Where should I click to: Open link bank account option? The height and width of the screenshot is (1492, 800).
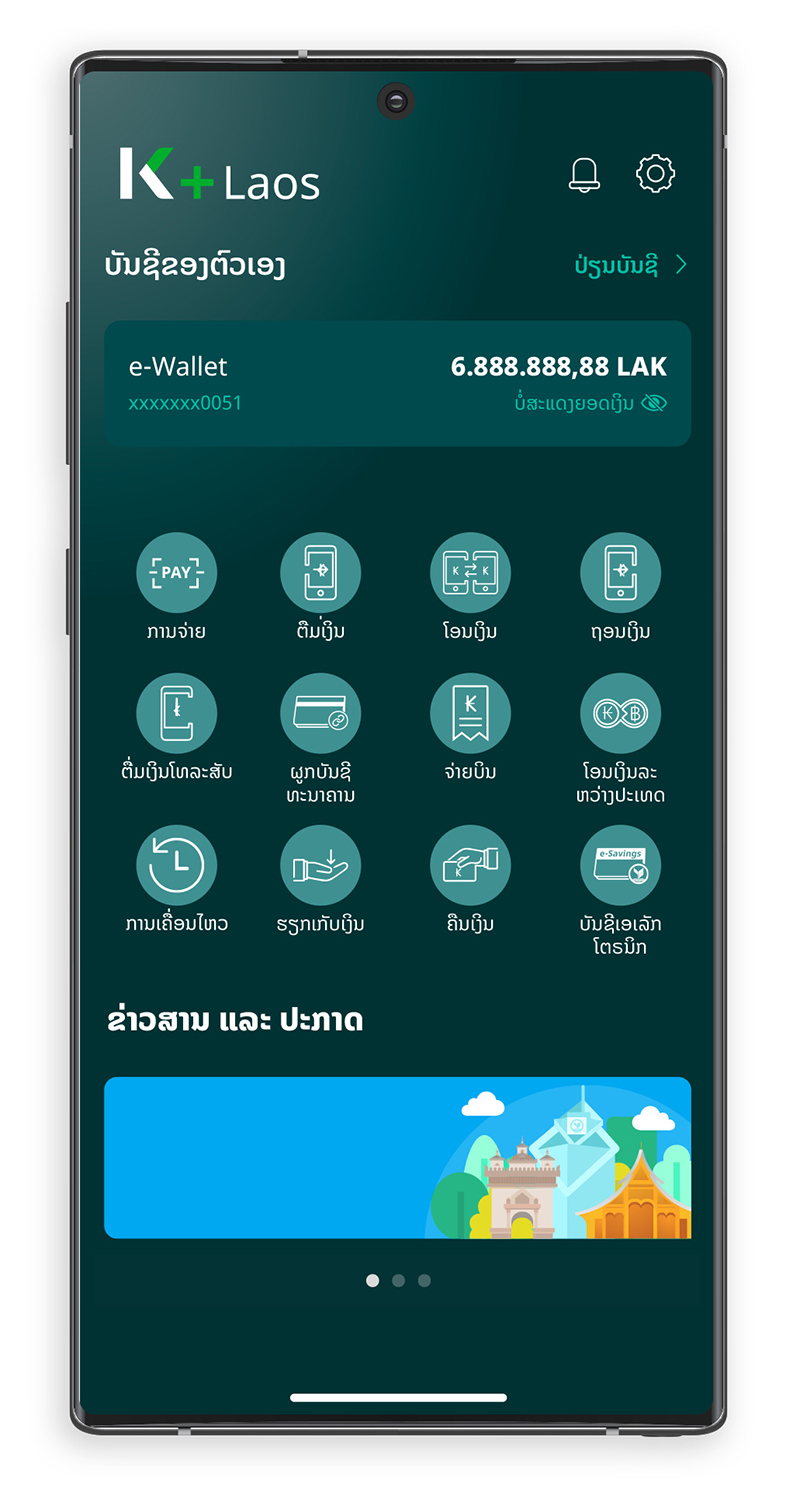coord(320,714)
